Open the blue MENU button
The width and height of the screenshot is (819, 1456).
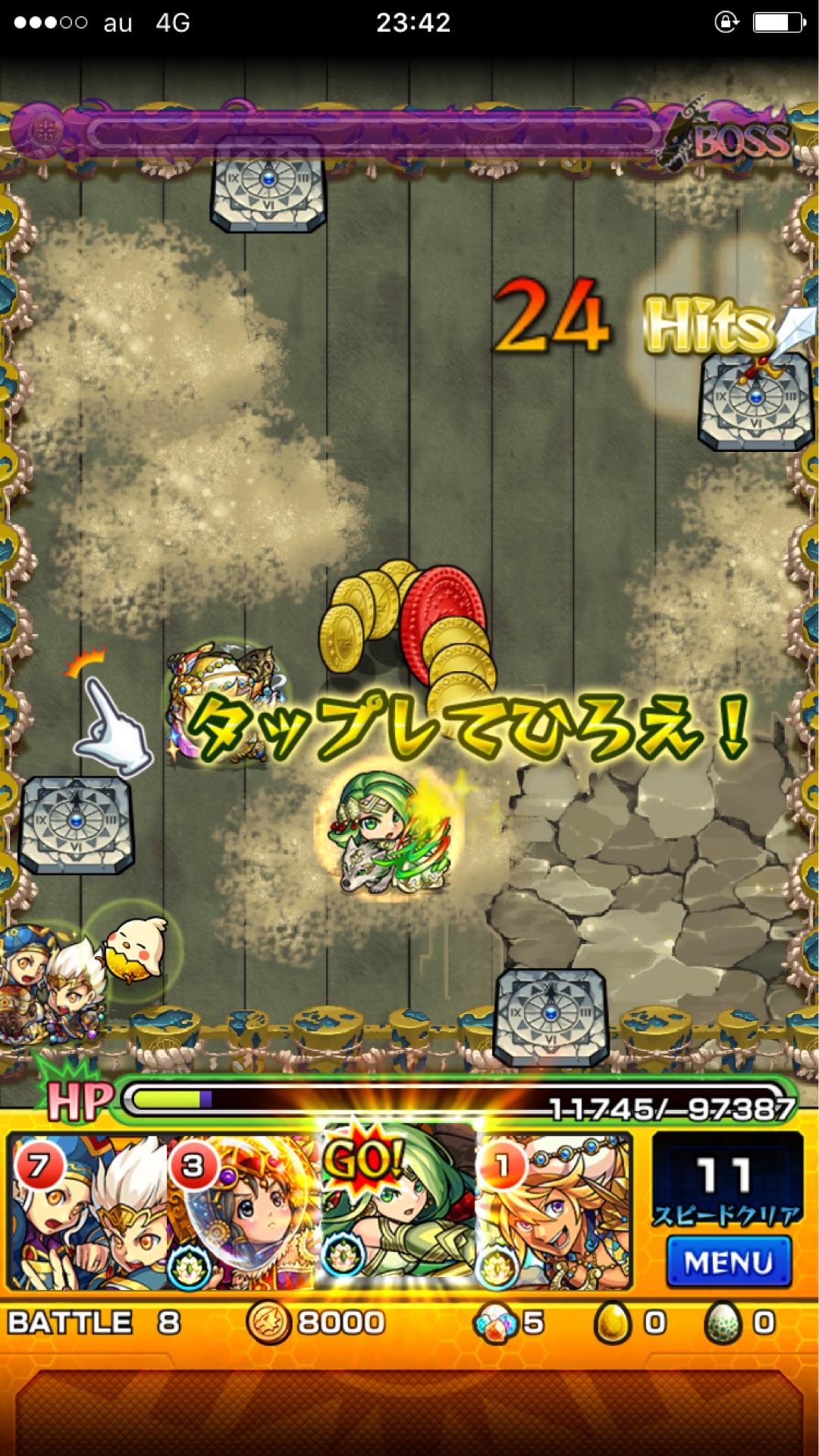point(728,1263)
